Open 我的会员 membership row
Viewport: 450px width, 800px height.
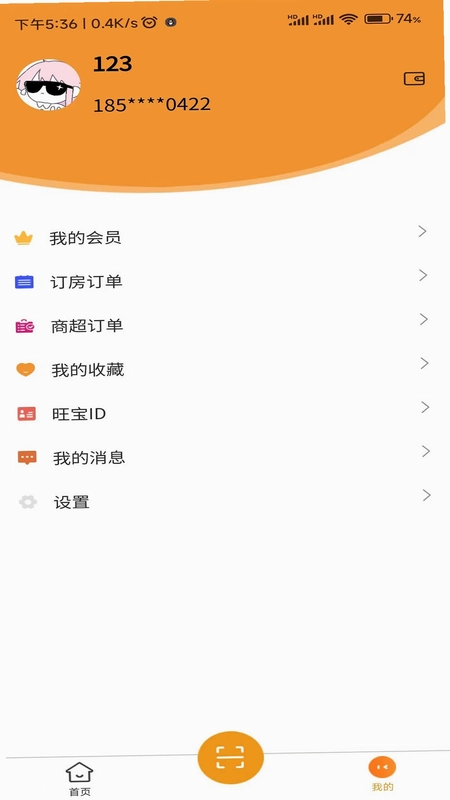(225, 238)
